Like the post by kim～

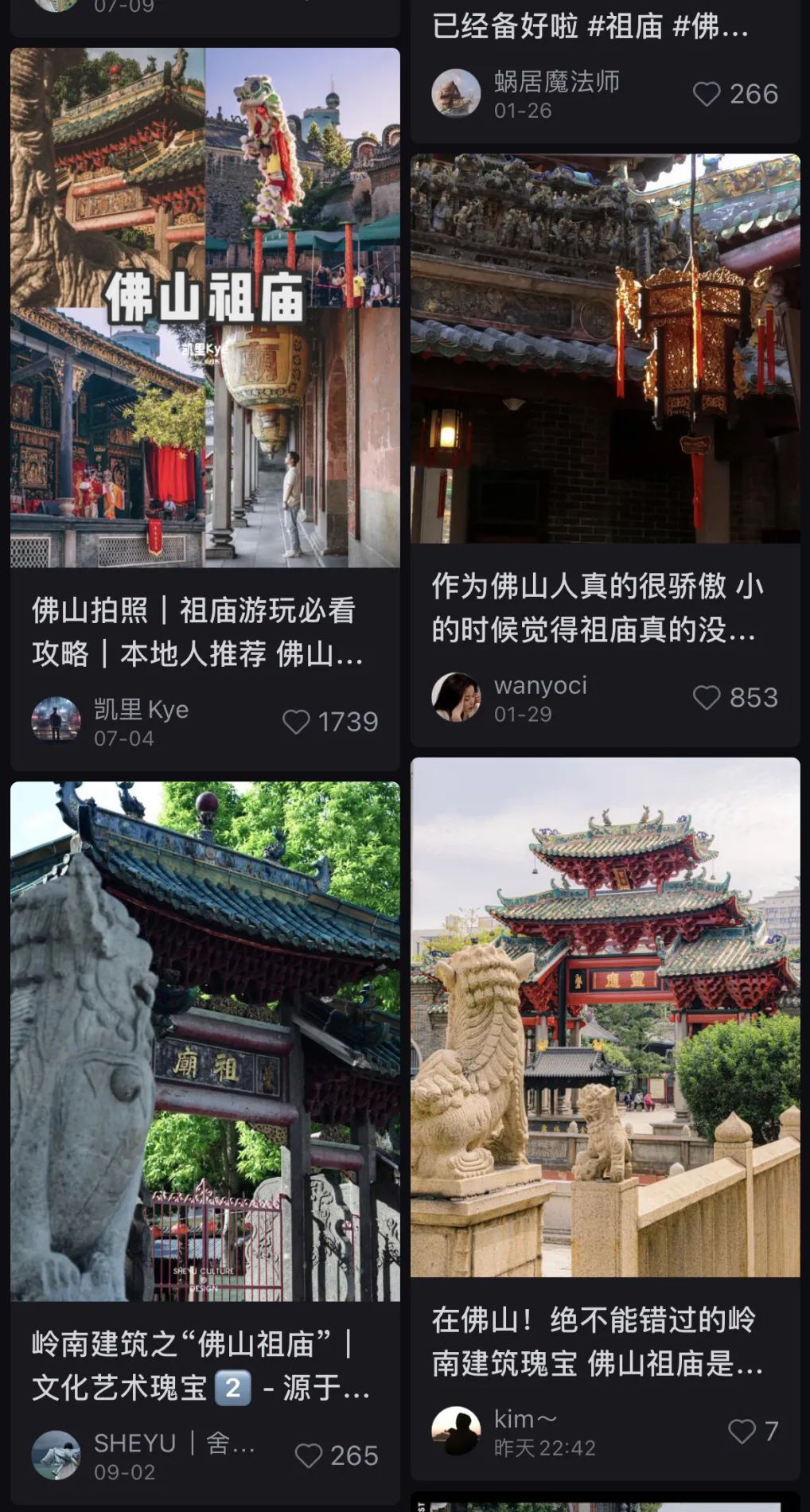(742, 1432)
